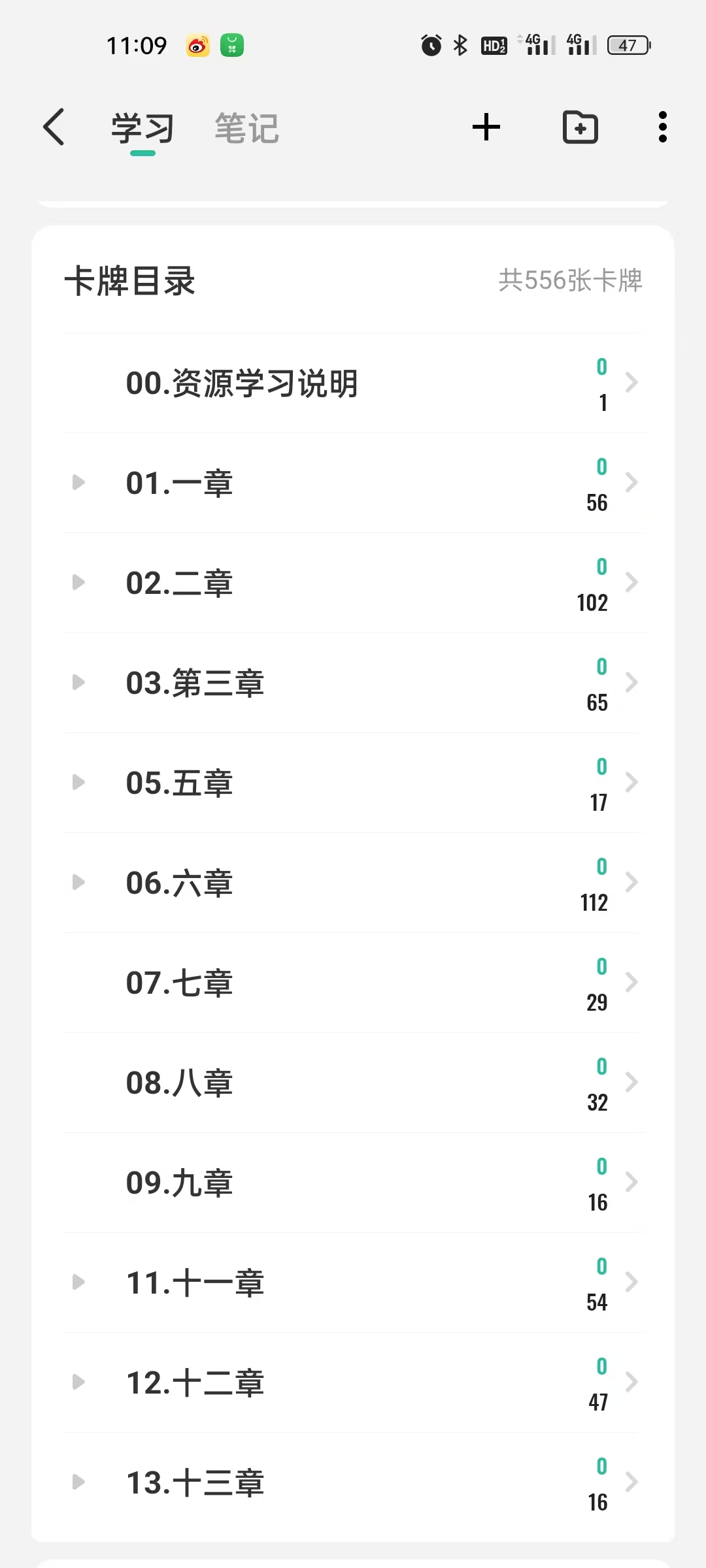Tap the new folder icon
Screen dimensions: 706x1568
click(x=580, y=127)
